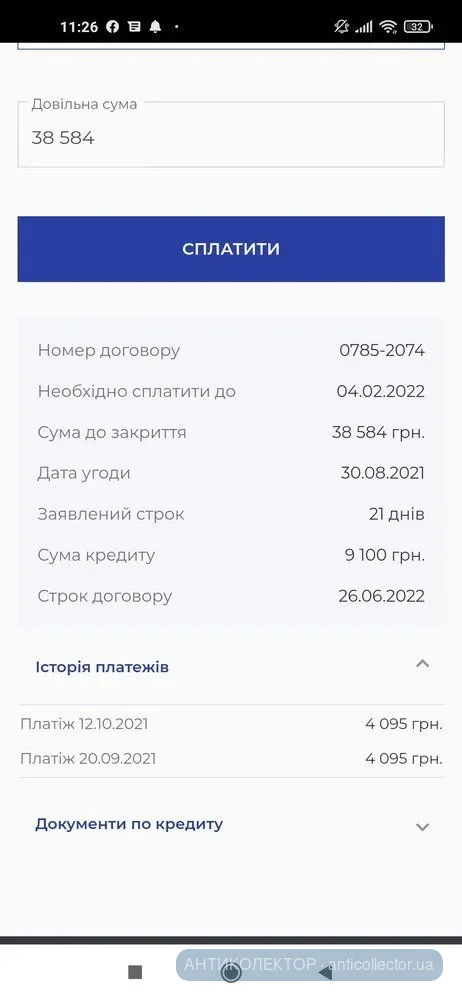Open recent apps via the square button
The height and width of the screenshot is (1000, 462).
point(135,972)
